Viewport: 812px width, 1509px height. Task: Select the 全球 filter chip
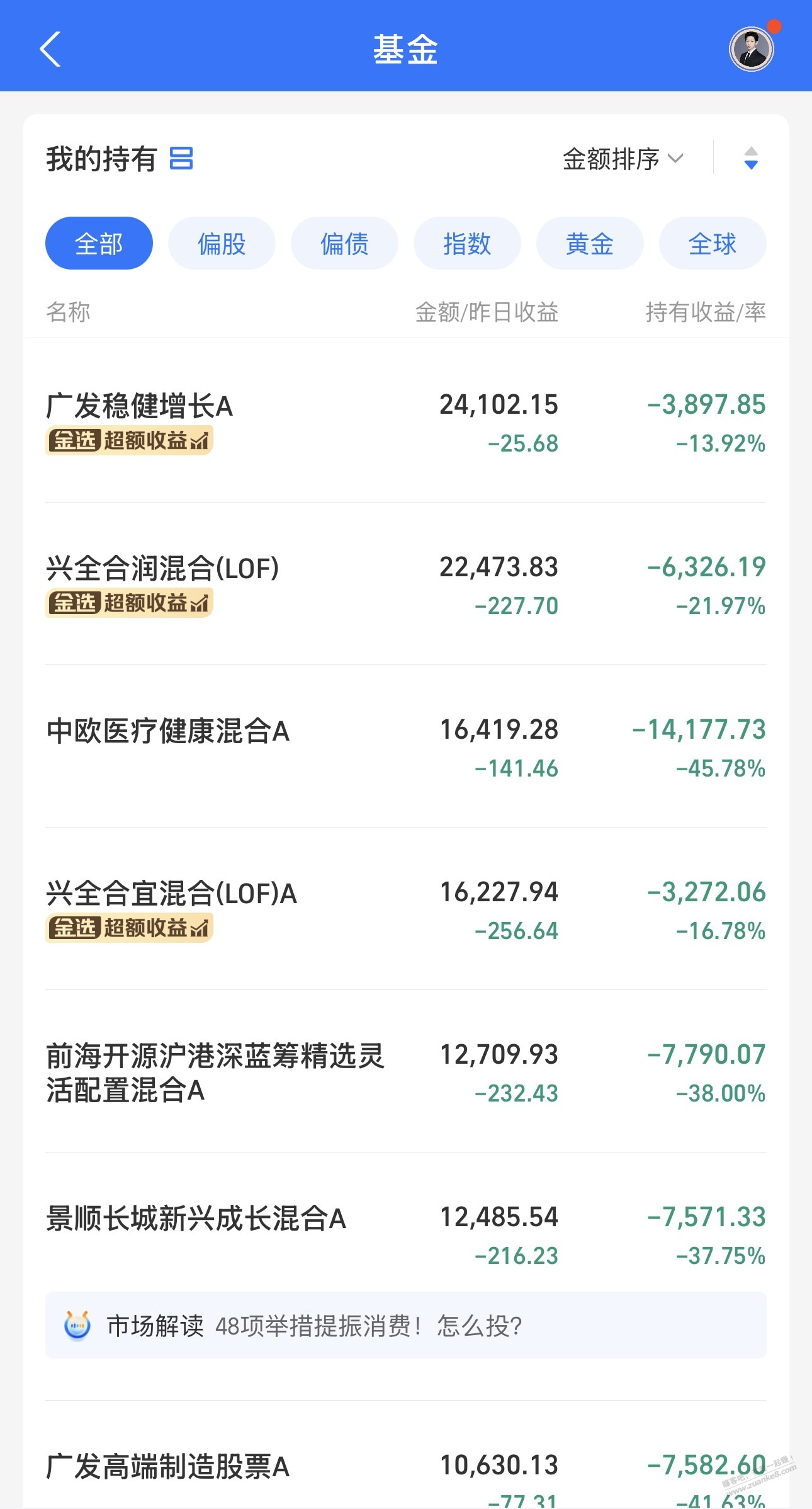click(713, 243)
